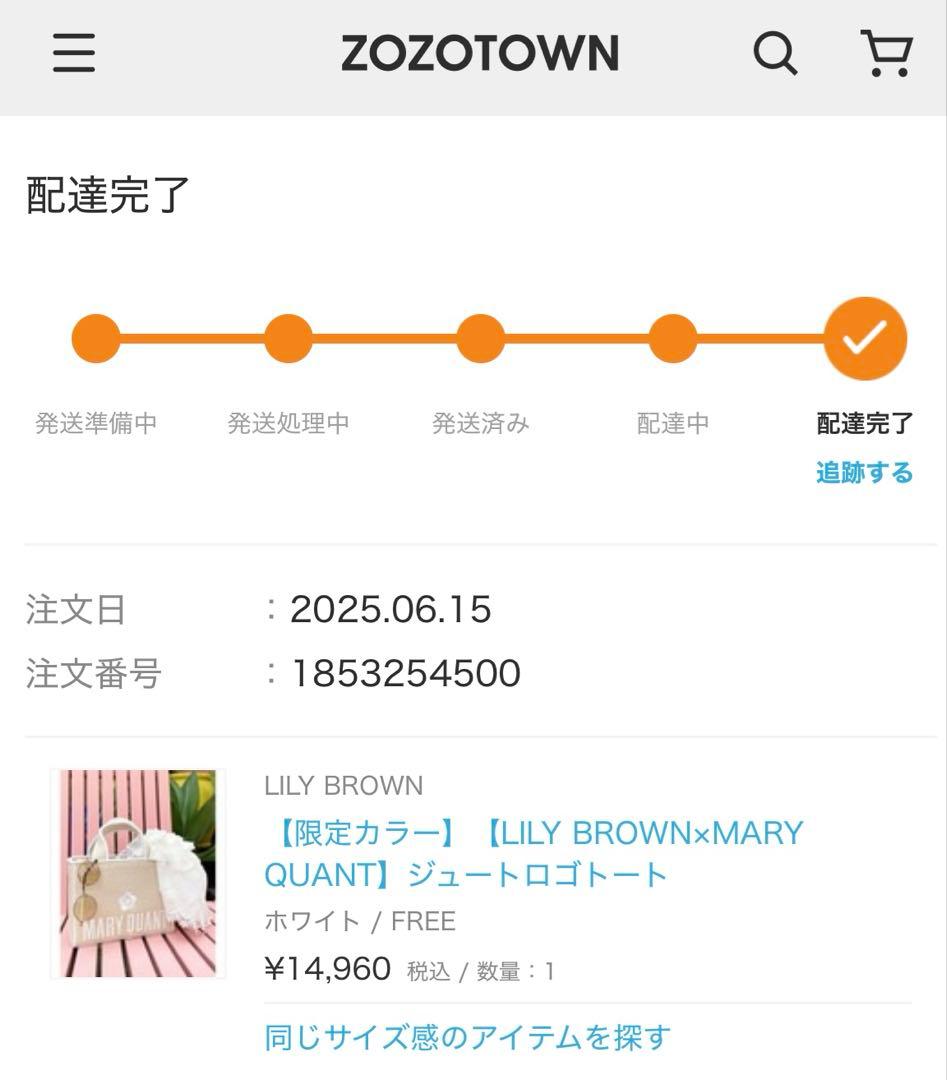
Task: Click the ZOZOTOWN logo
Action: point(480,55)
